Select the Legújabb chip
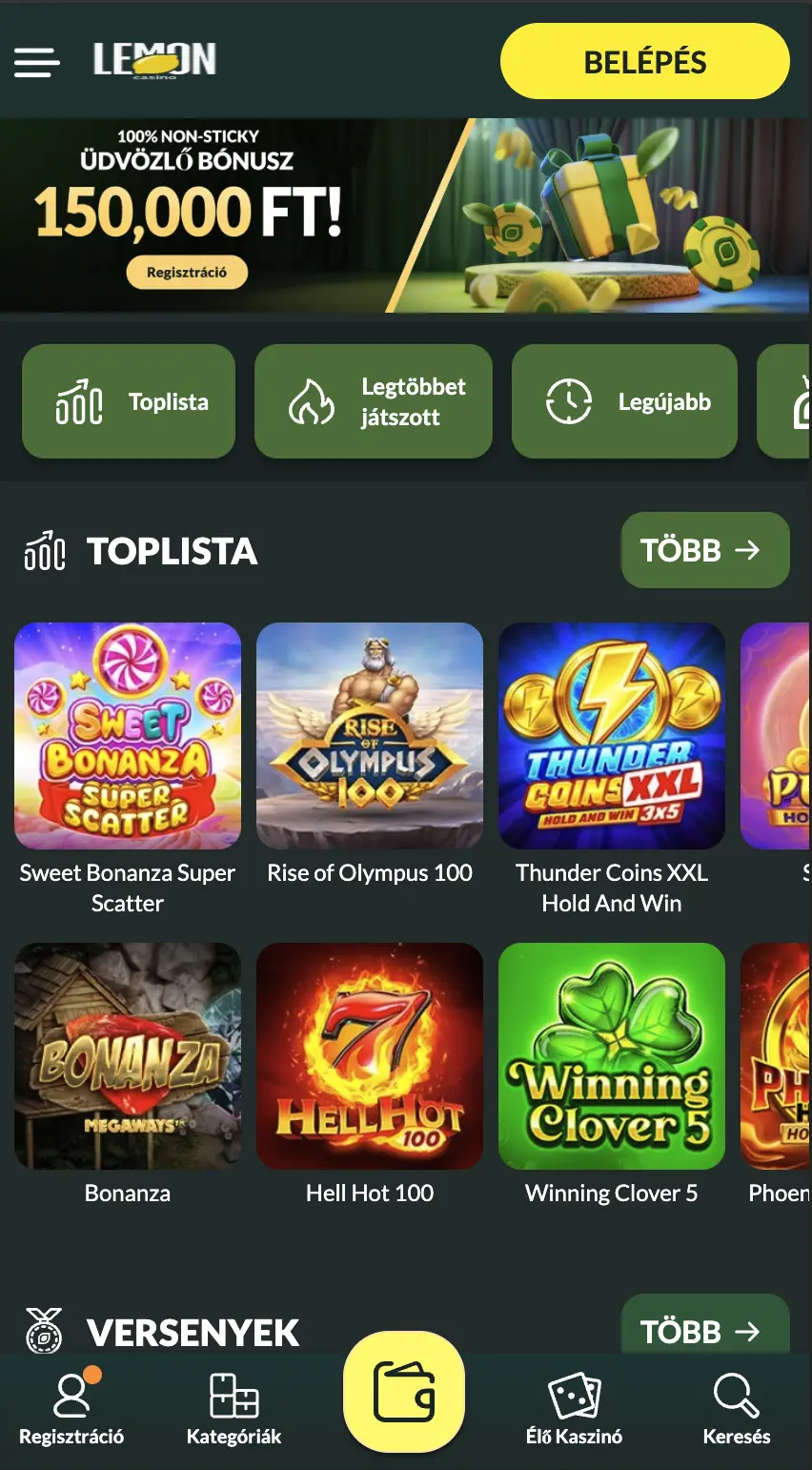The height and width of the screenshot is (1470, 812). point(624,401)
